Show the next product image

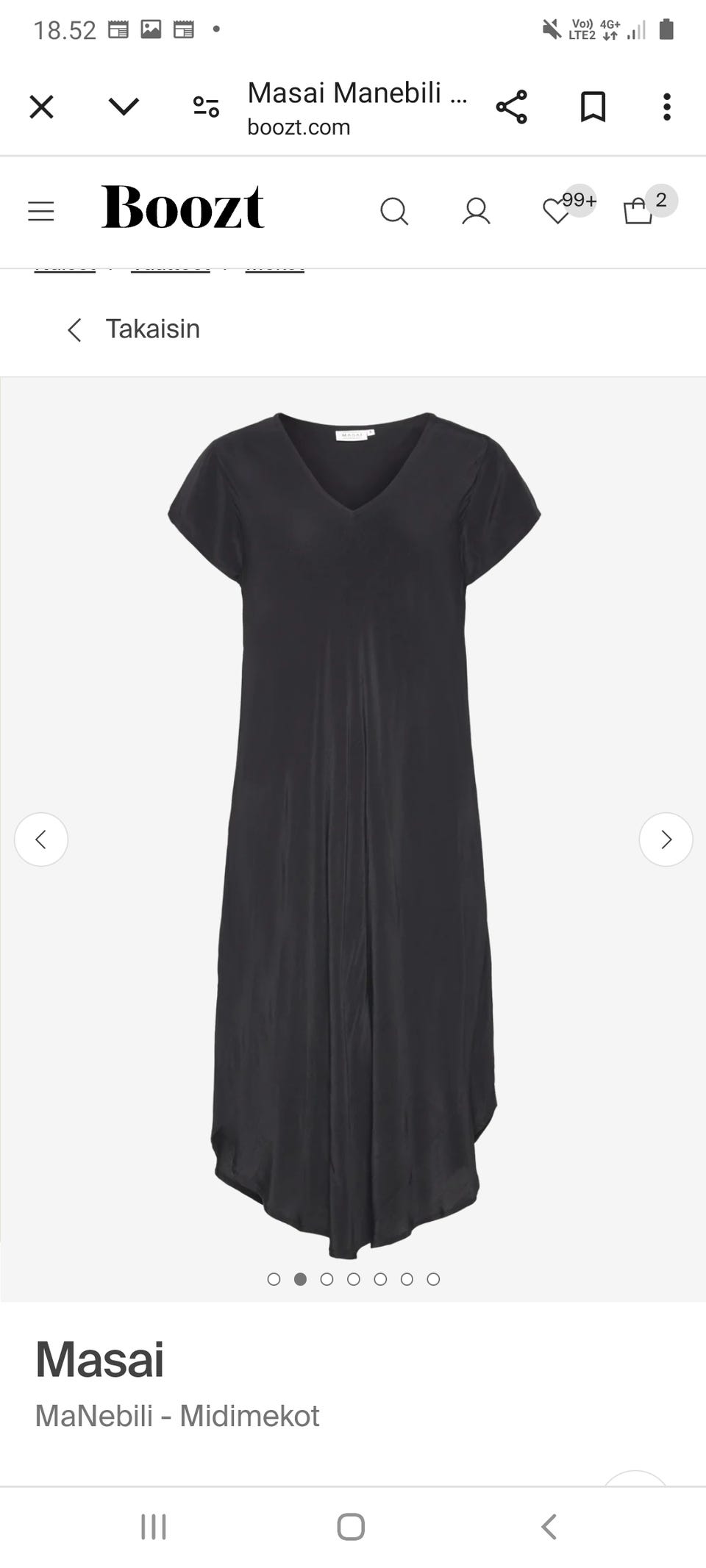click(666, 840)
